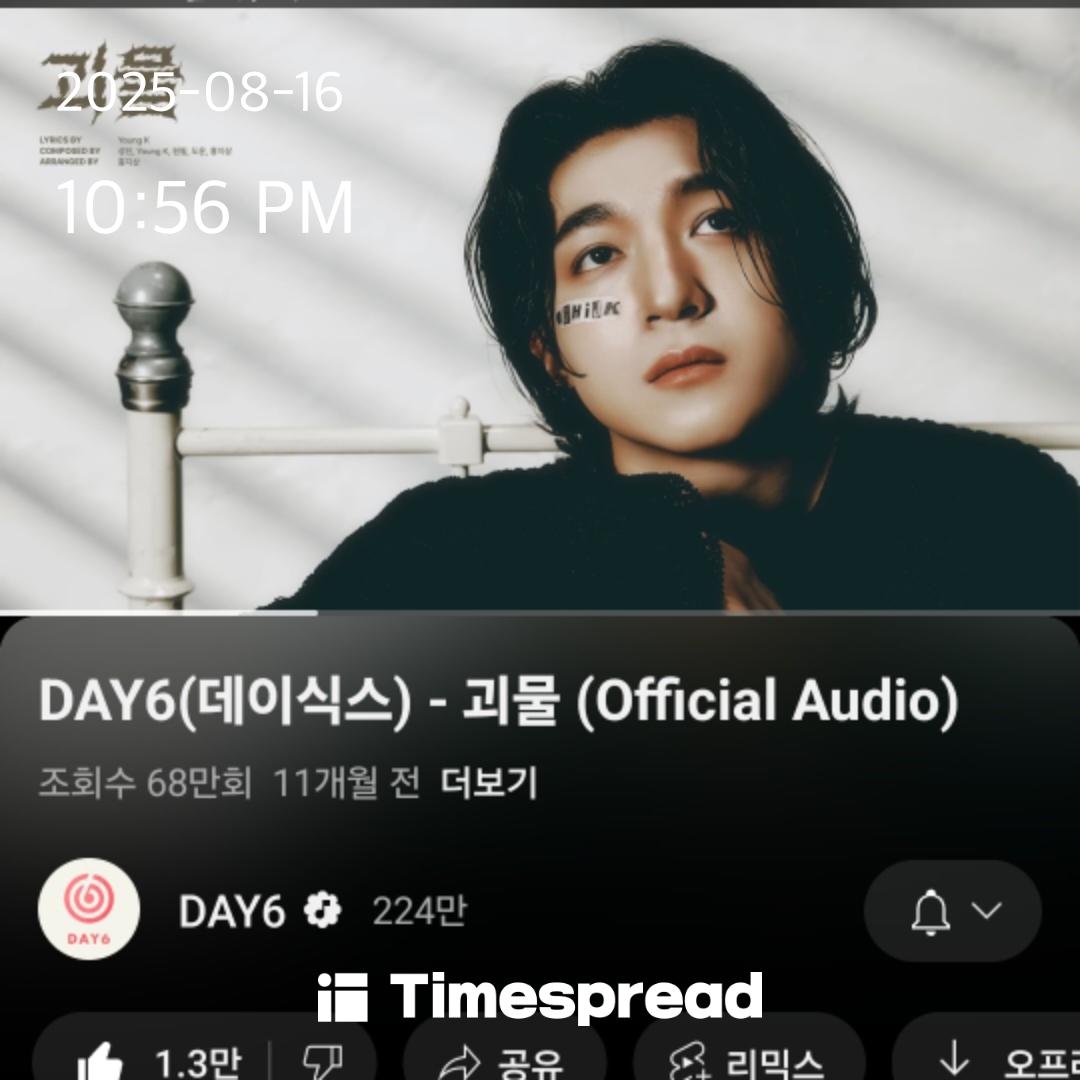This screenshot has width=1080, height=1080.
Task: Open the DAY6 channel avatar
Action: [89, 909]
